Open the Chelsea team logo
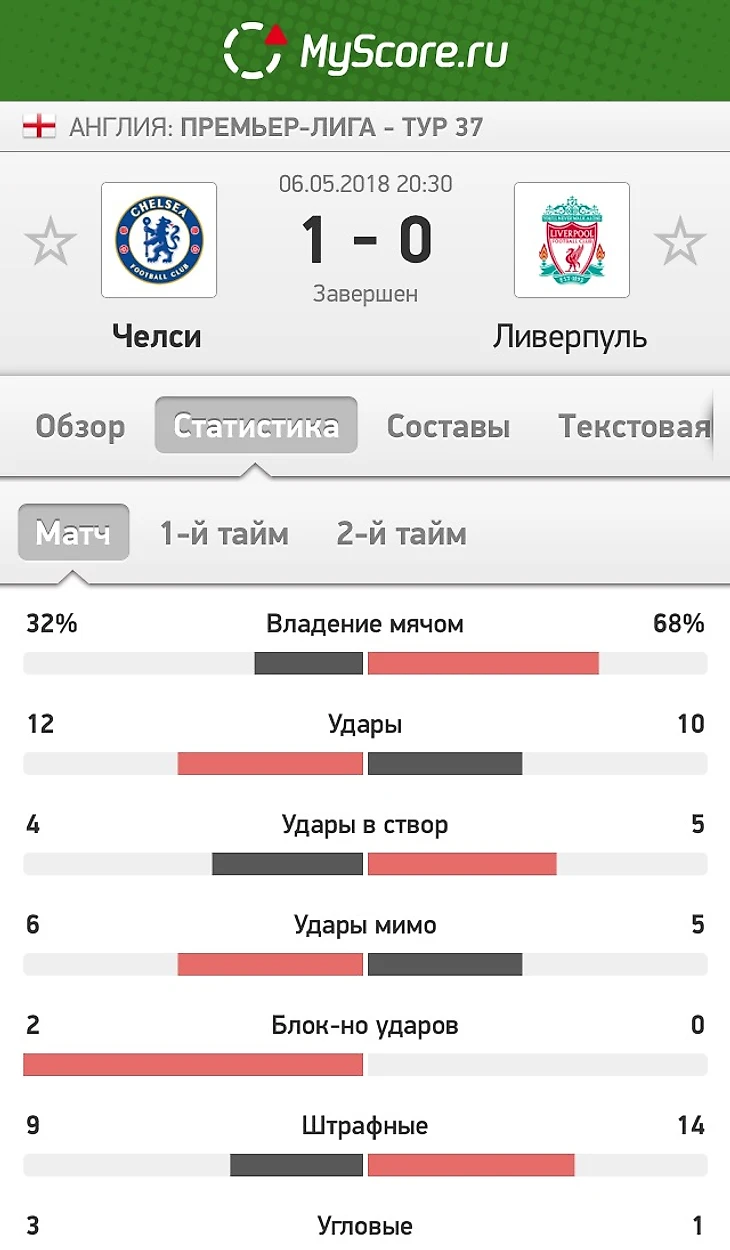The width and height of the screenshot is (730, 1250). pos(159,240)
